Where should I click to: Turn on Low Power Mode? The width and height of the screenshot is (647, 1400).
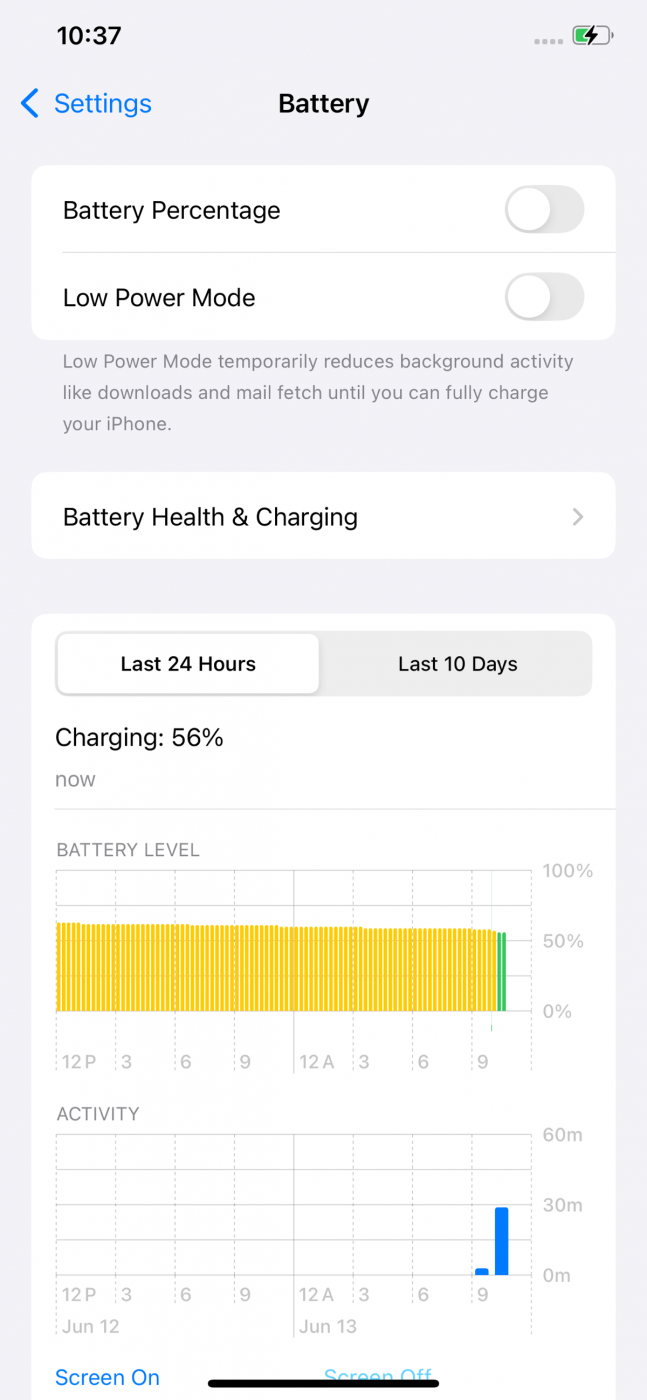tap(544, 297)
